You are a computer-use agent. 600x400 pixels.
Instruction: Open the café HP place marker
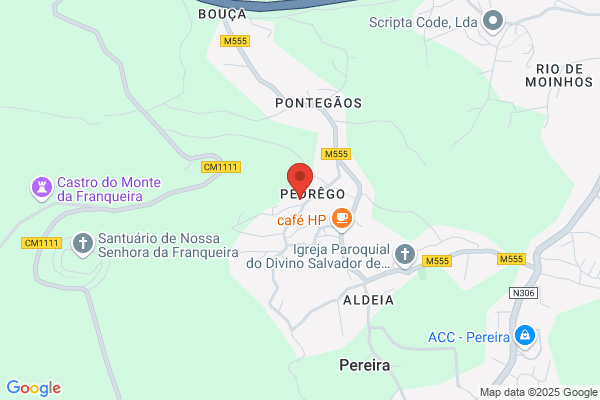coord(342,219)
